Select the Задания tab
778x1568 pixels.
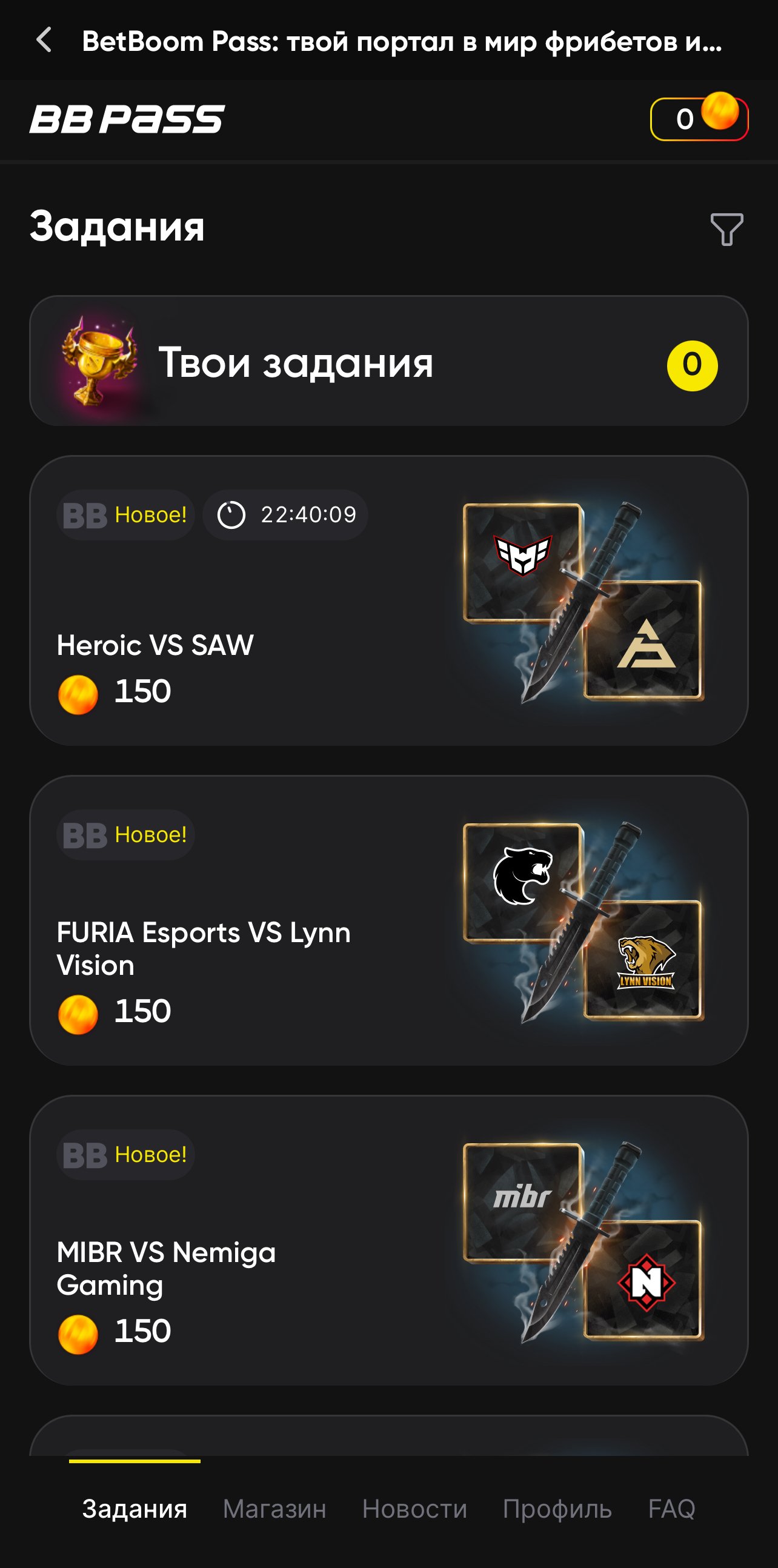coord(135,1509)
